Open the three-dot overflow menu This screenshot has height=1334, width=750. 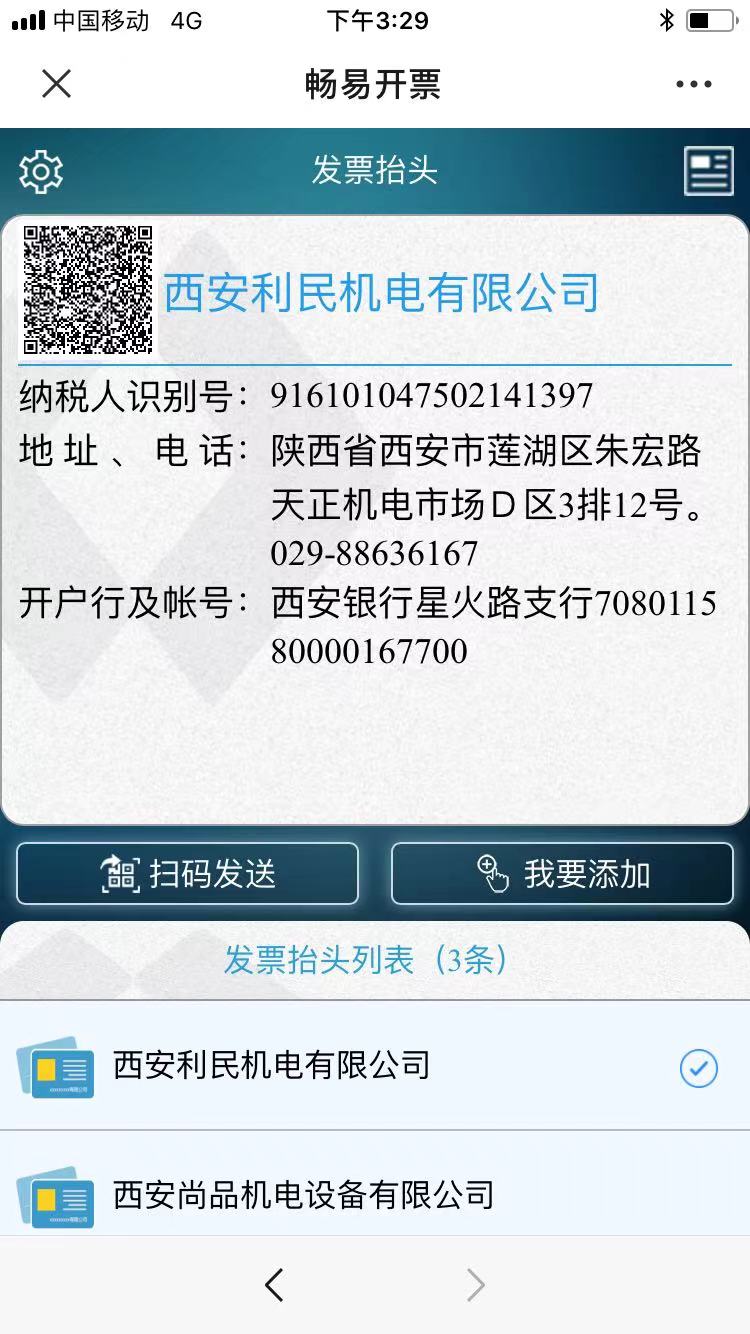tap(693, 84)
